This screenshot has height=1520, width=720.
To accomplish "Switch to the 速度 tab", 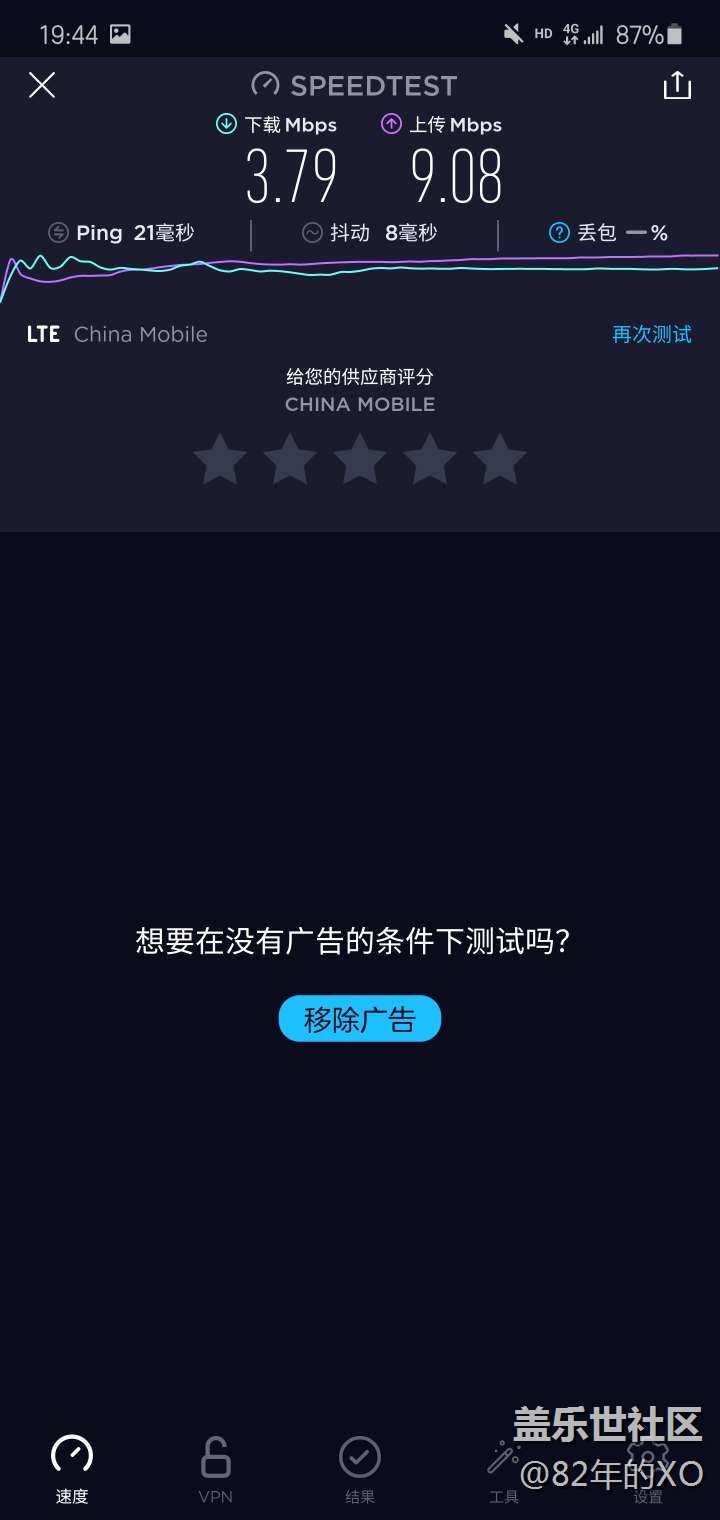I will 72,1468.
